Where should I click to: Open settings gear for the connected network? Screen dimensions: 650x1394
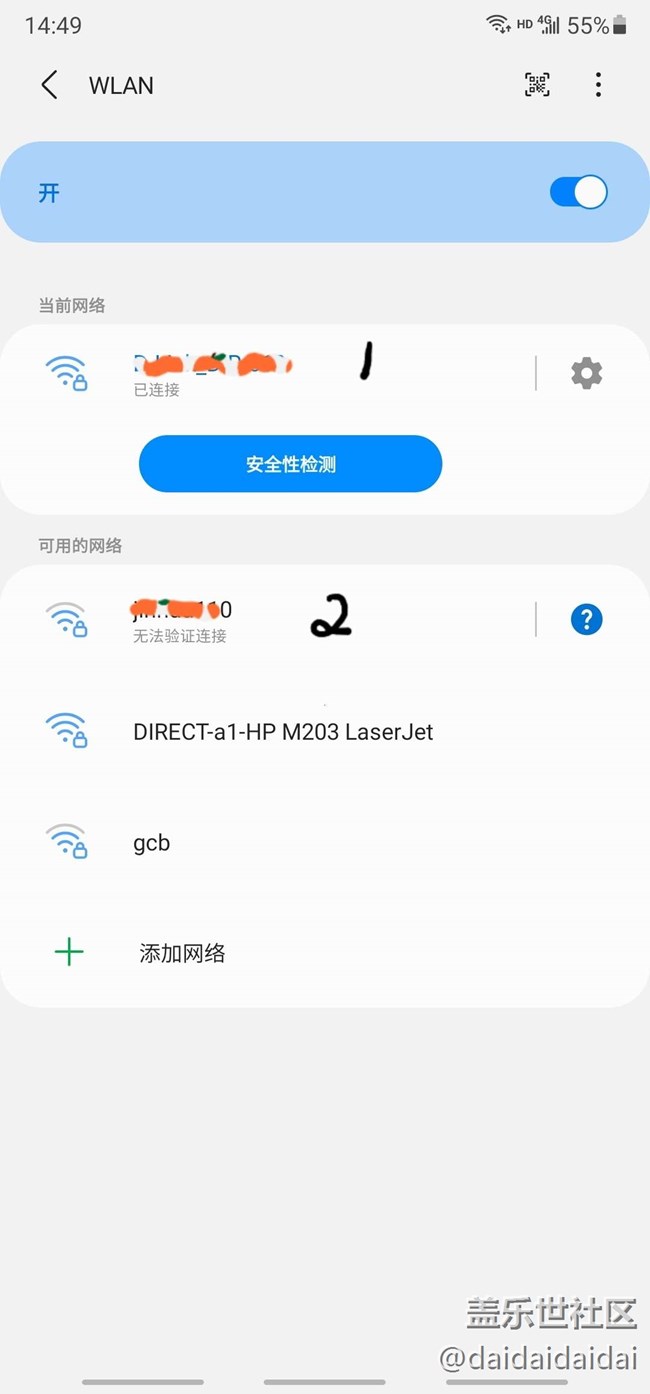pyautogui.click(x=586, y=374)
